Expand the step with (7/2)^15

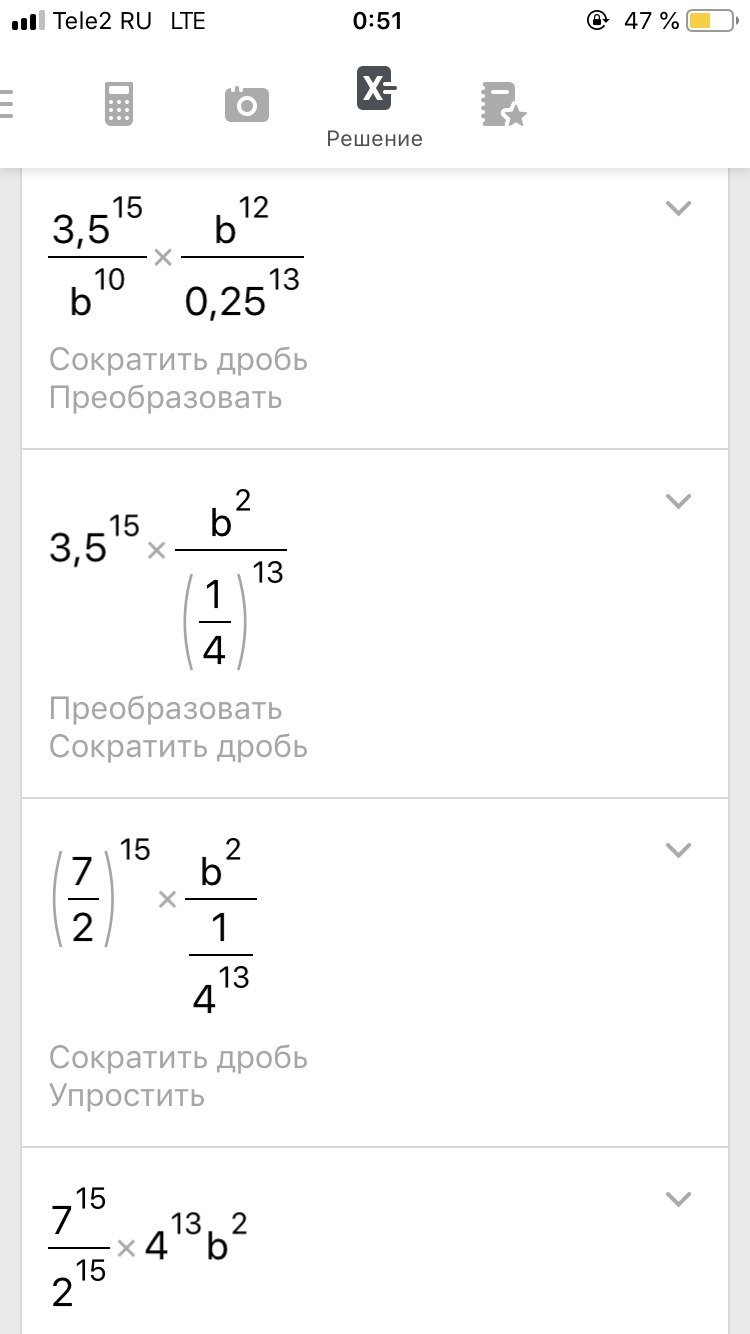[679, 850]
